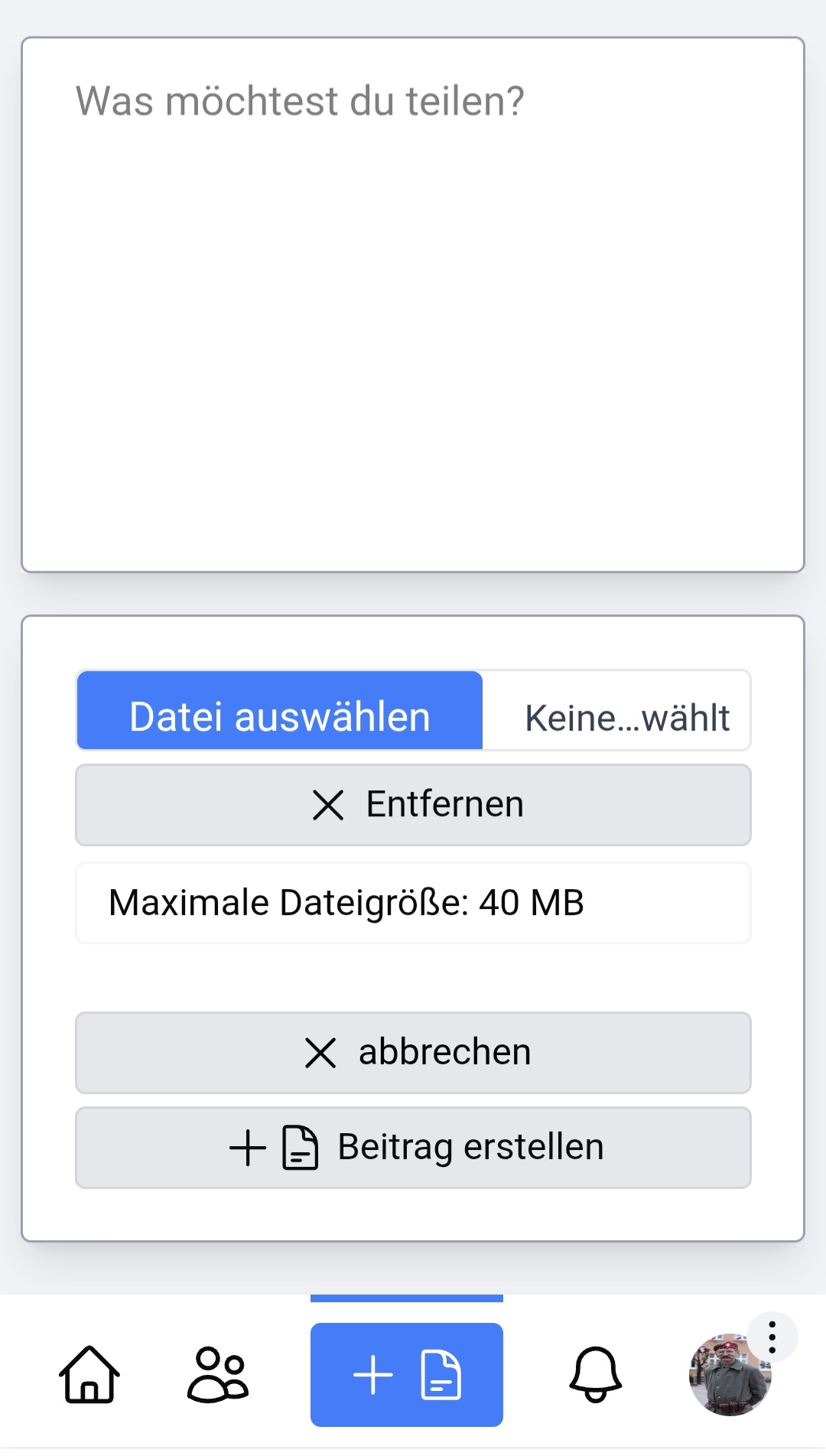Screen dimensions: 826x1456
Task: Submit with 'Beitrag erstellen'
Action: (413, 1148)
